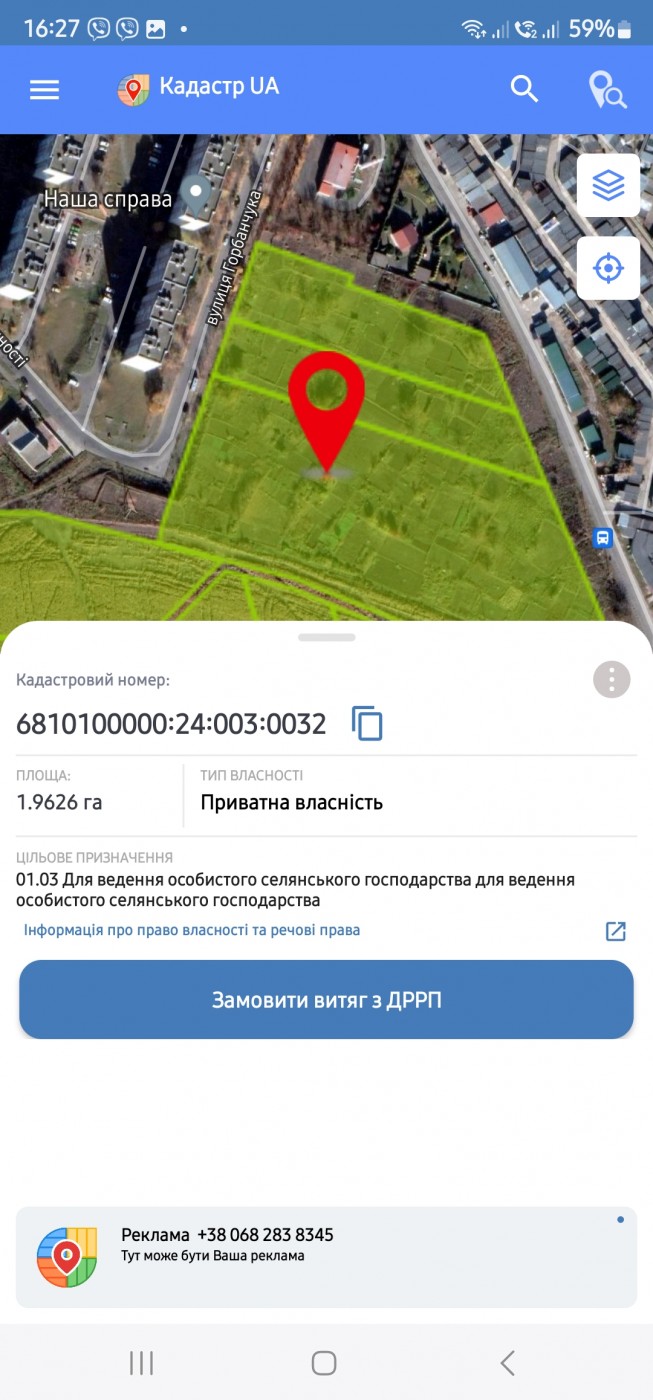The width and height of the screenshot is (653, 1400).
Task: Open the map layers selector
Action: pos(608,185)
